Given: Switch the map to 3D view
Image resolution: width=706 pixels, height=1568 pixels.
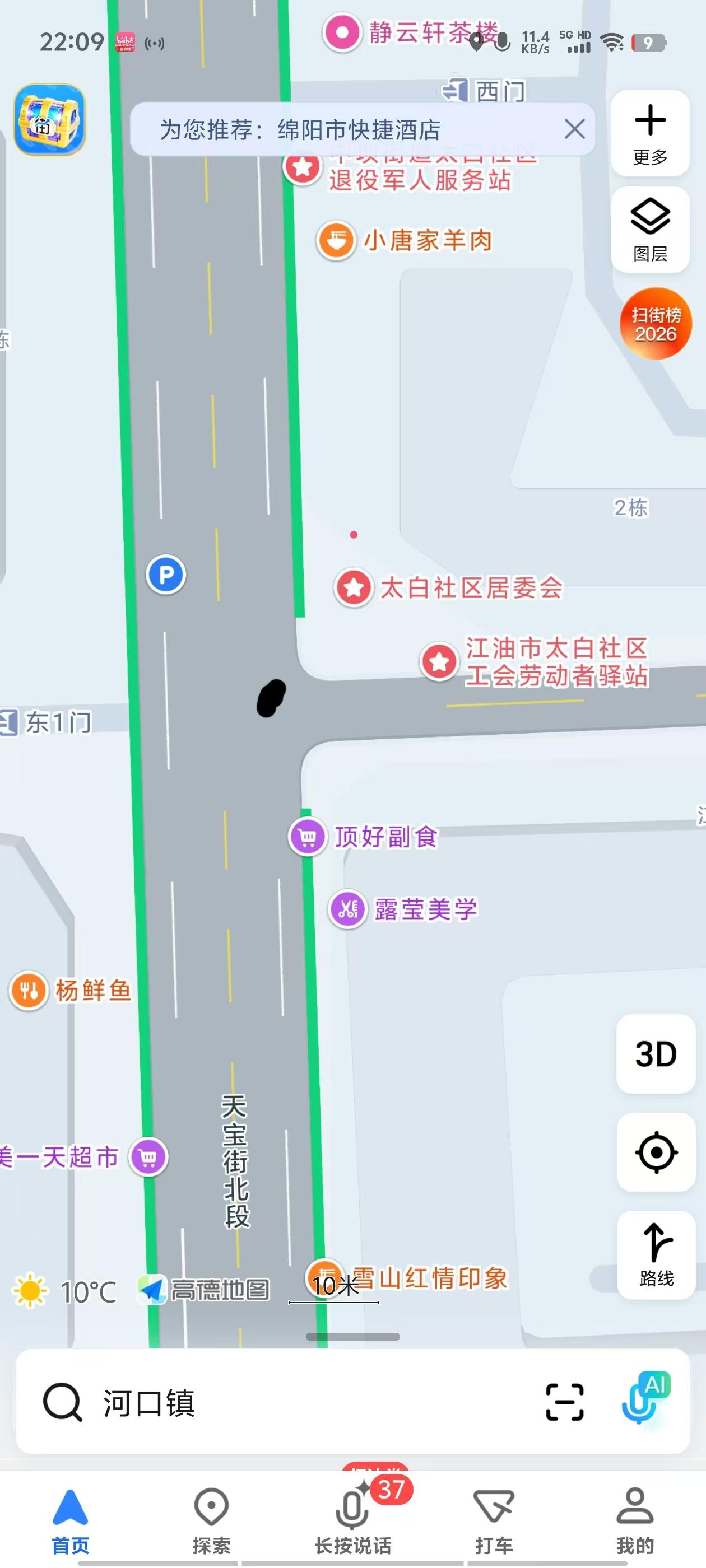Looking at the screenshot, I should [x=656, y=1054].
